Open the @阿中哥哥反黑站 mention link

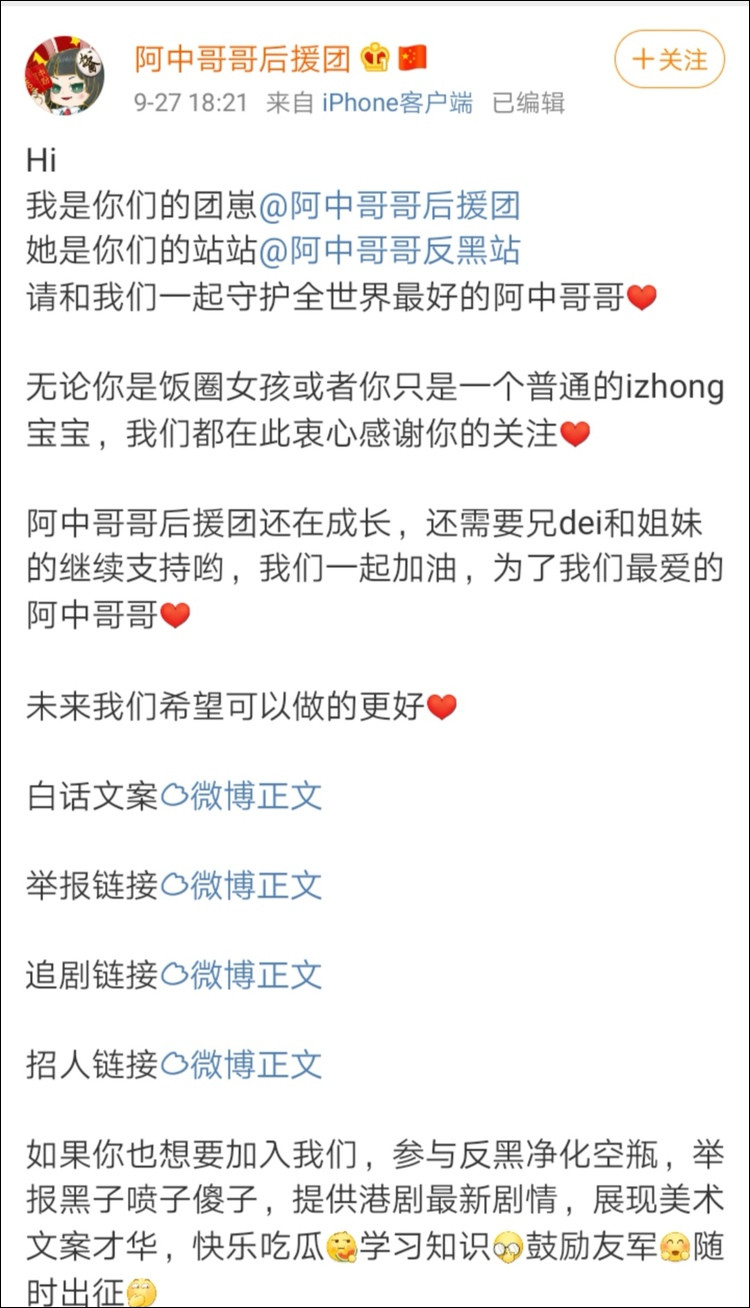click(x=390, y=251)
